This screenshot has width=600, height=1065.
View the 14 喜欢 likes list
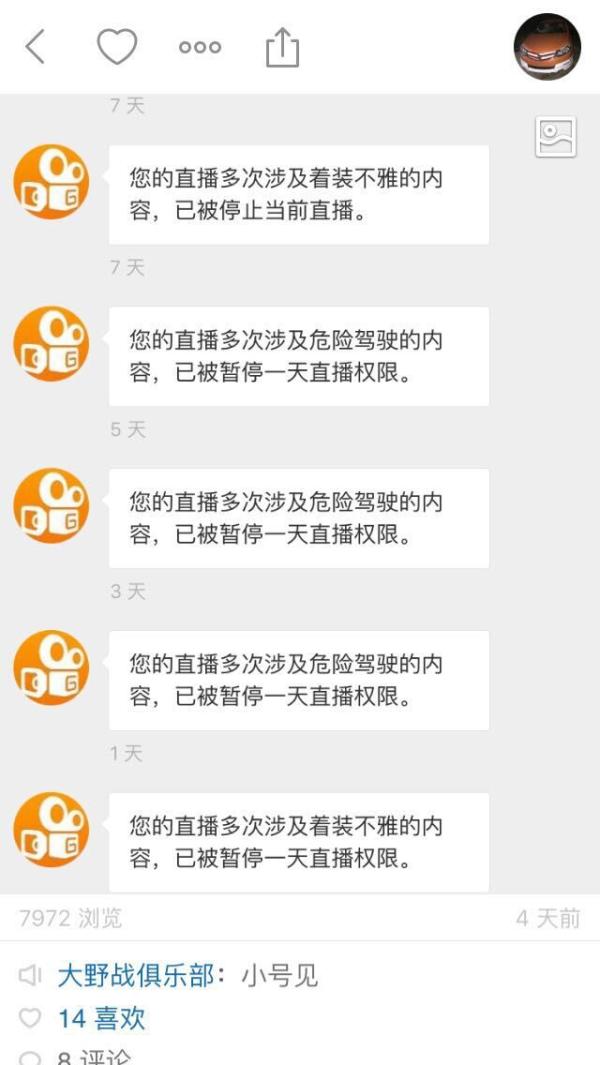[x=101, y=1019]
